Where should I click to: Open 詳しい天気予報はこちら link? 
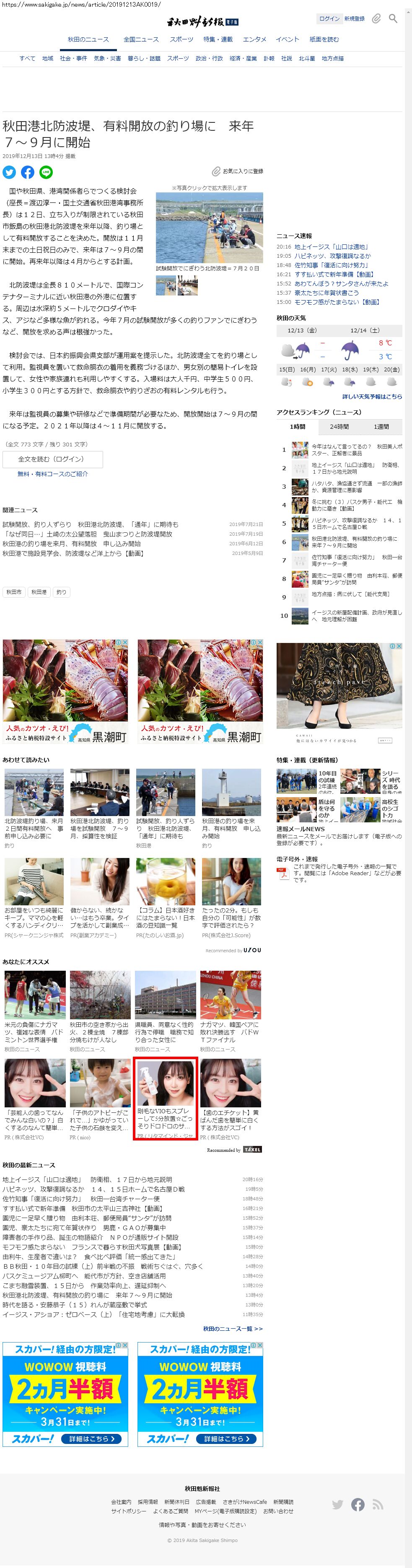pyautogui.click(x=372, y=396)
